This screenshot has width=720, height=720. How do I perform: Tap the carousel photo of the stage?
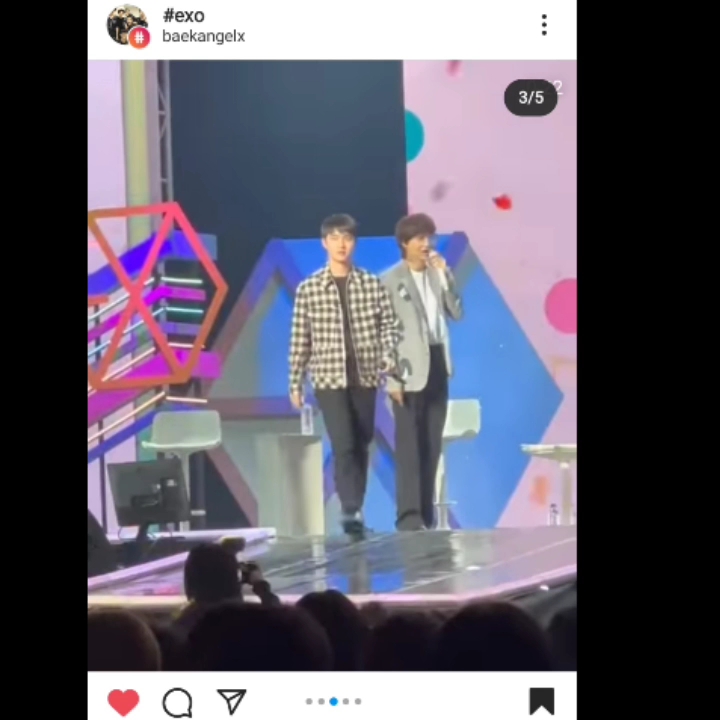[x=332, y=365]
